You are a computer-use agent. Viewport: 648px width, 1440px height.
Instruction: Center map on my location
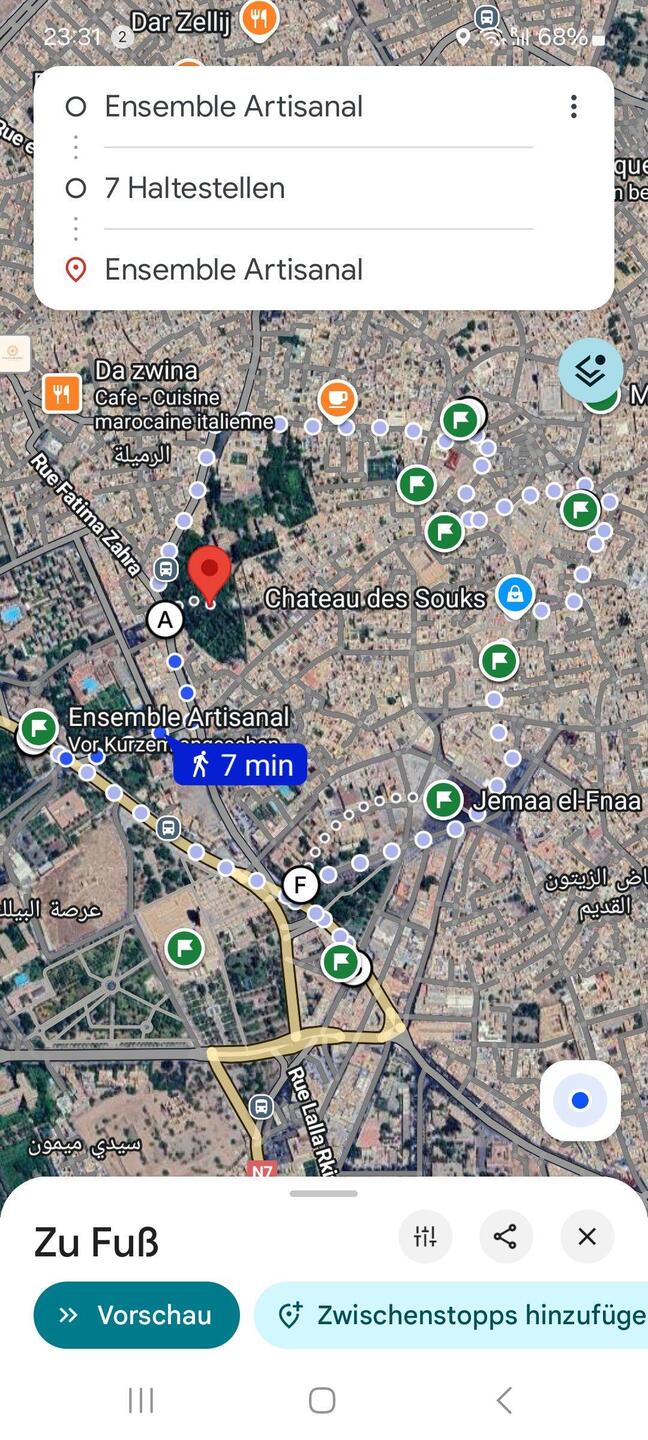(580, 1101)
